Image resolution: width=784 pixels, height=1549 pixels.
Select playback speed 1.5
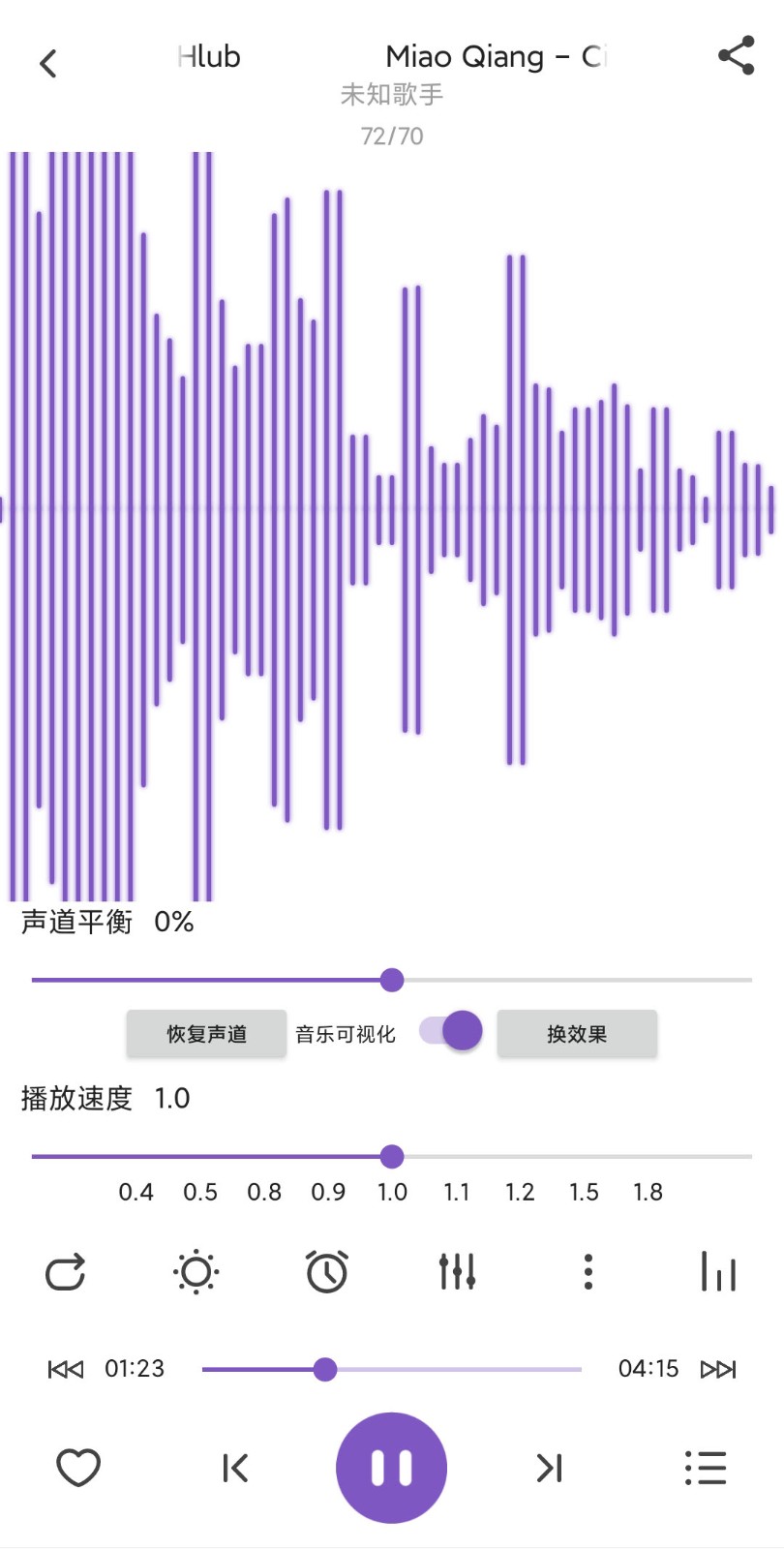coord(584,1192)
